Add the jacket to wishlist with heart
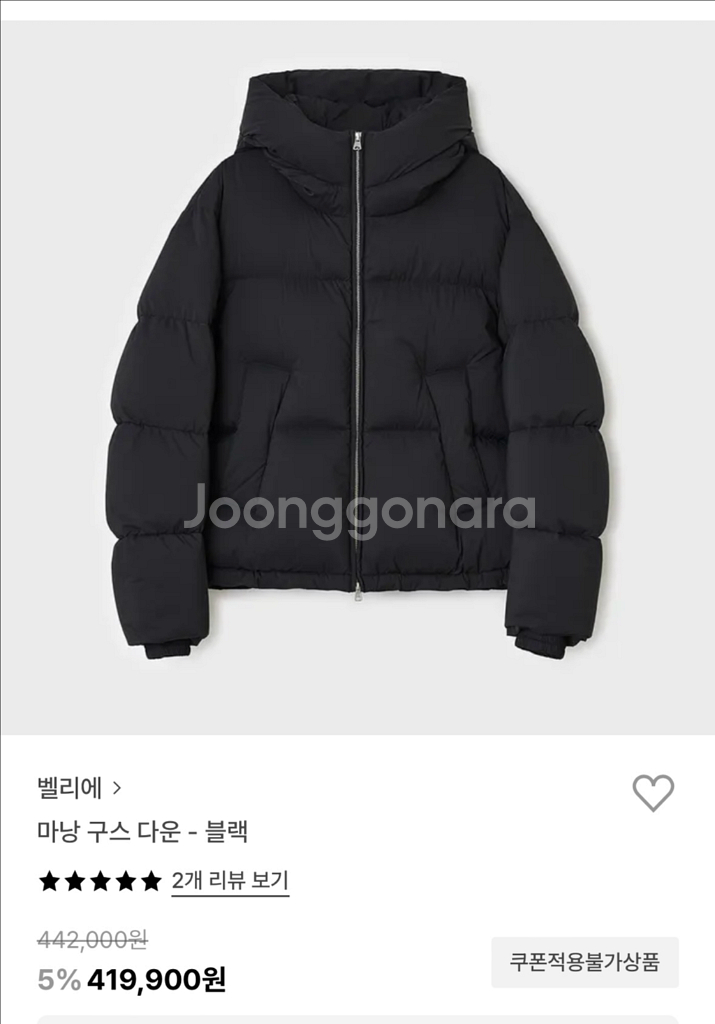715x1024 pixels. click(653, 793)
